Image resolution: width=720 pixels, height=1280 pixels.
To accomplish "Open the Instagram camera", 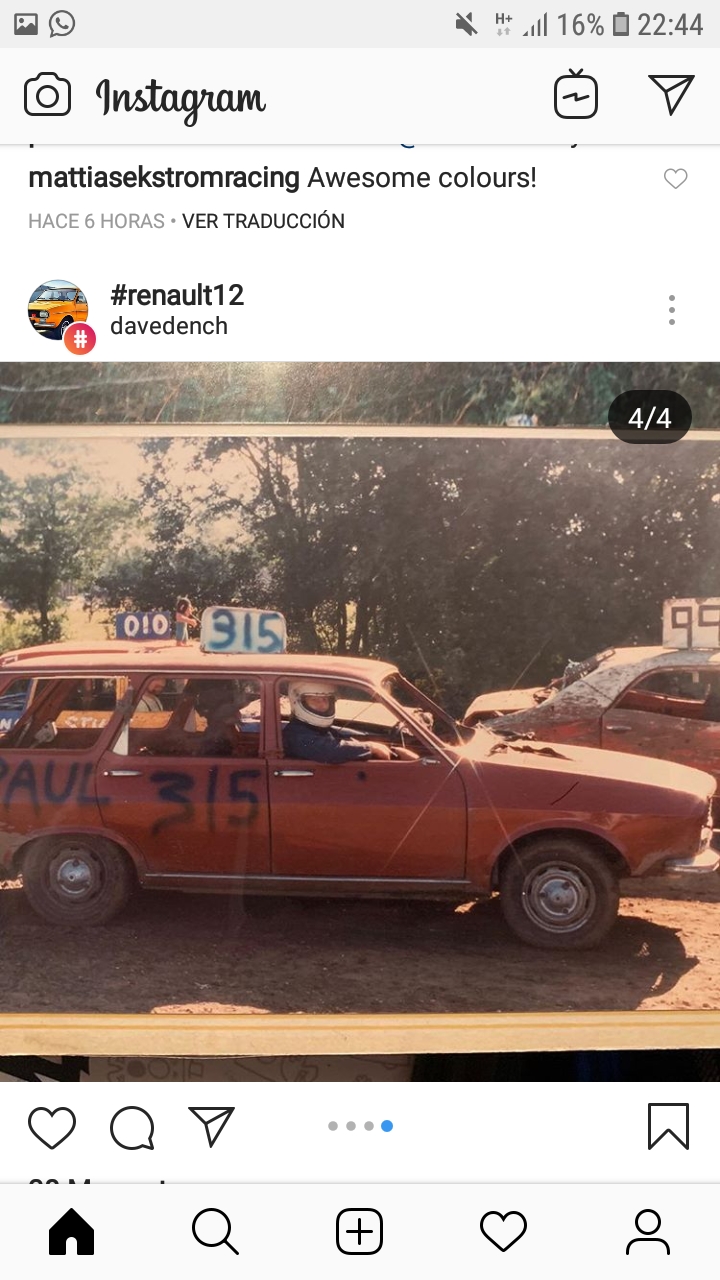I will pos(47,96).
